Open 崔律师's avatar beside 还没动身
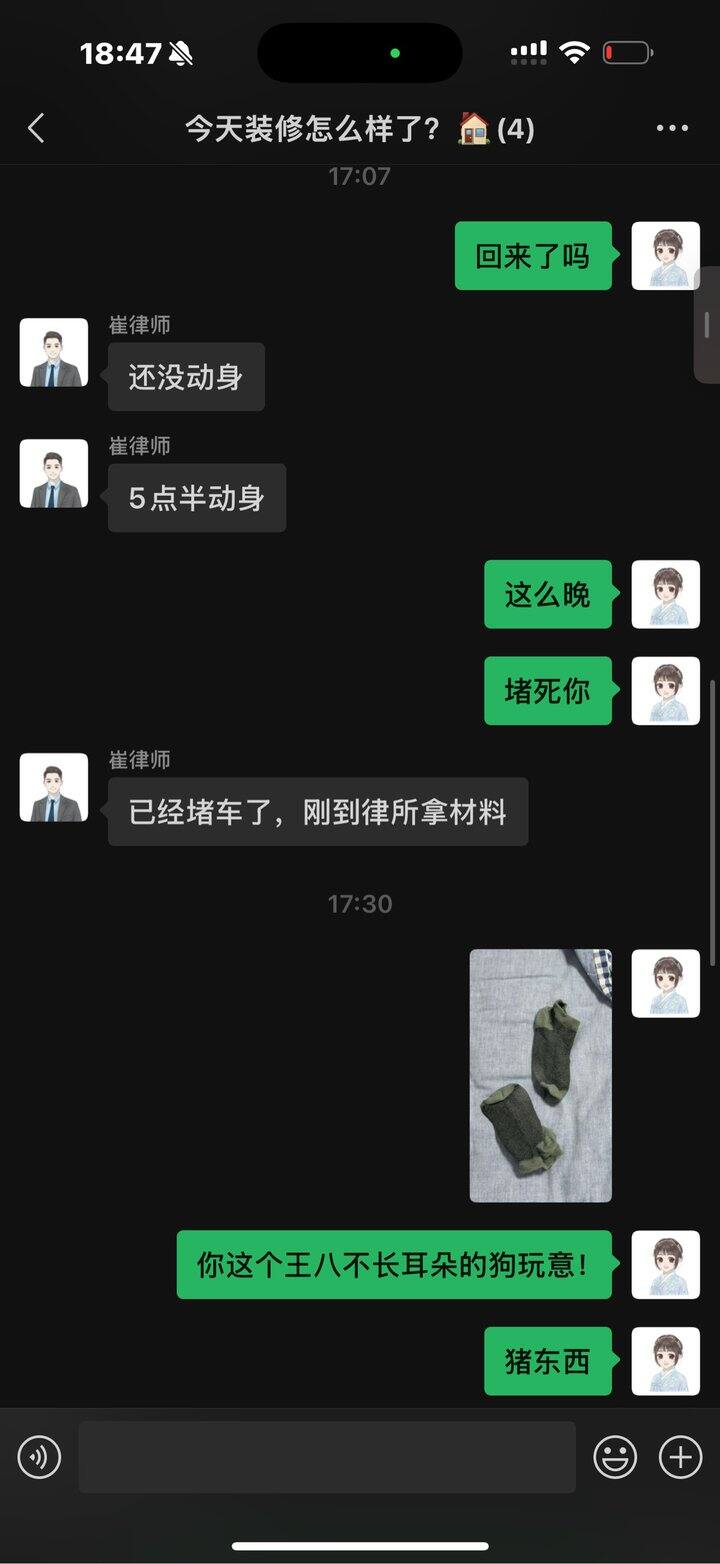720x1564 pixels. point(54,353)
